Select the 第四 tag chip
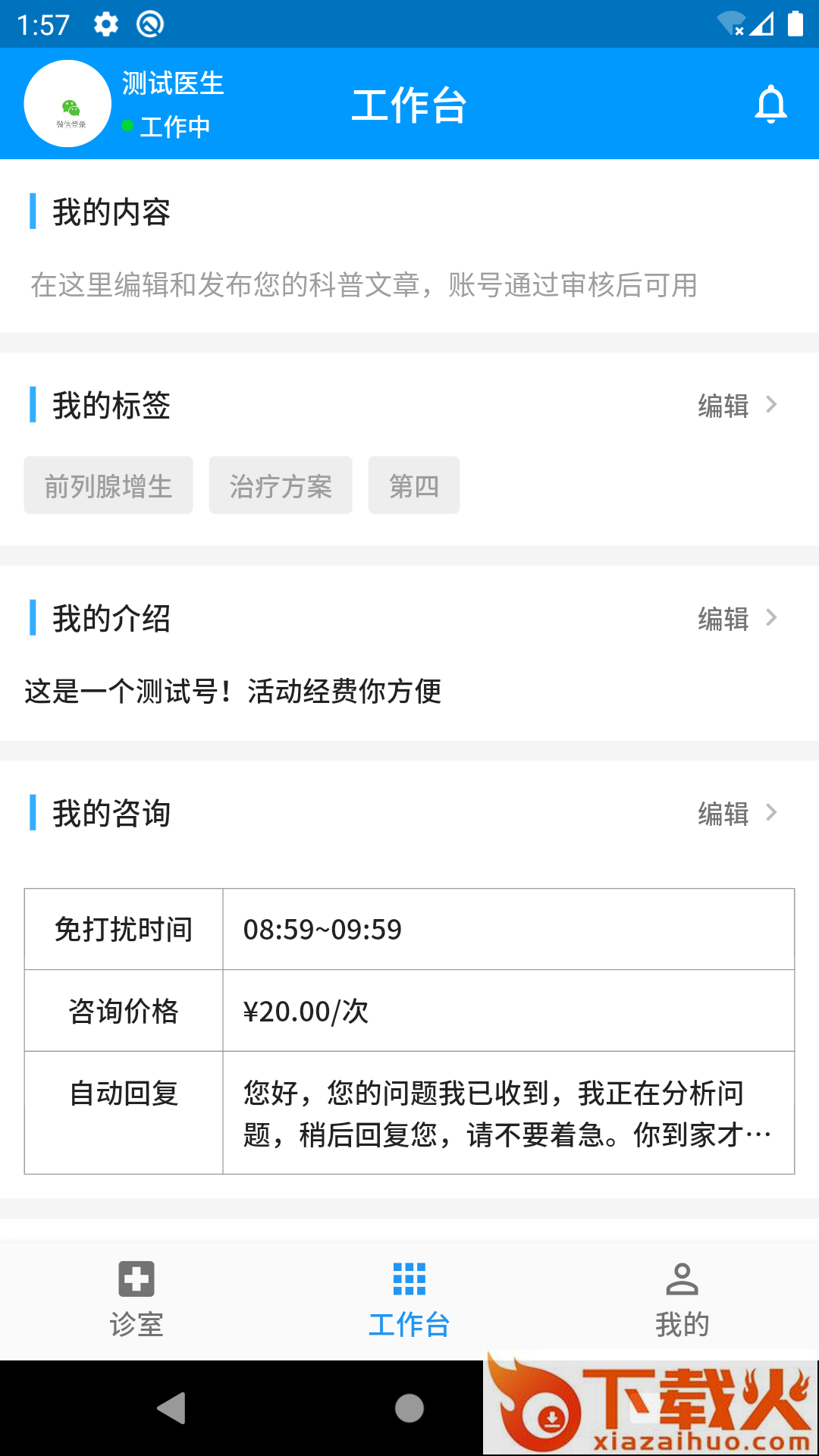The width and height of the screenshot is (819, 1456). pyautogui.click(x=414, y=485)
